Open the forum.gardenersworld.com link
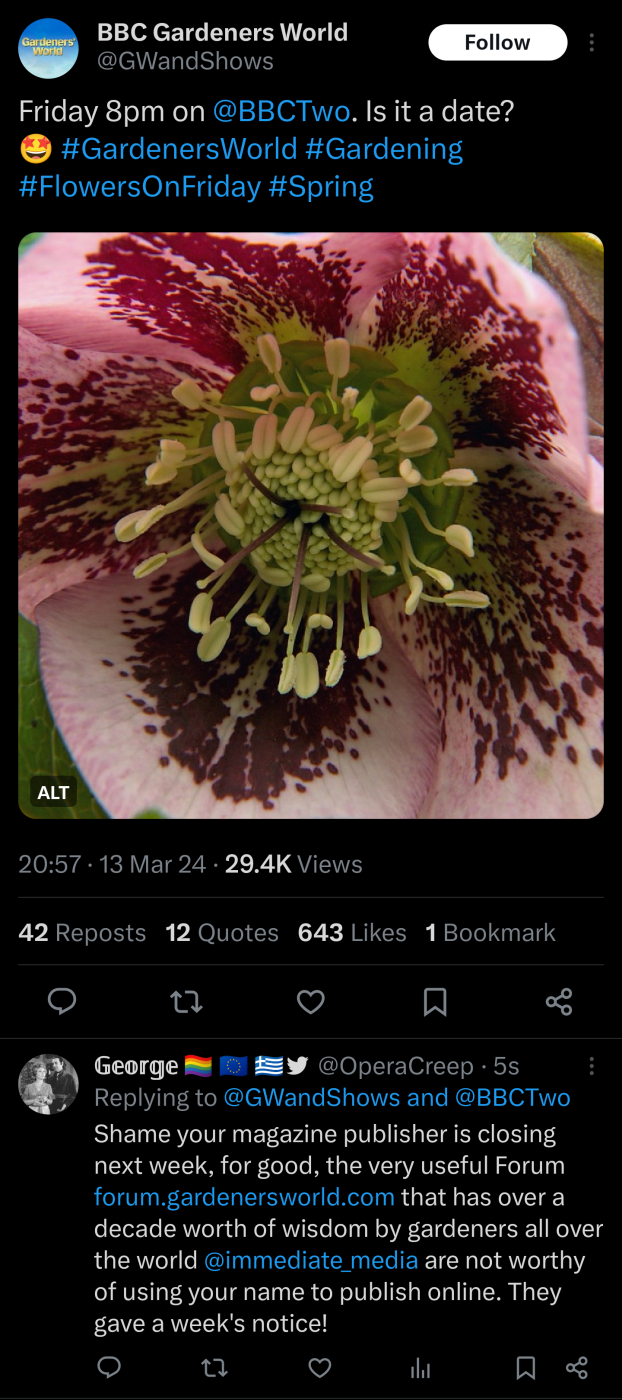The height and width of the screenshot is (1400, 622). [x=244, y=1197]
